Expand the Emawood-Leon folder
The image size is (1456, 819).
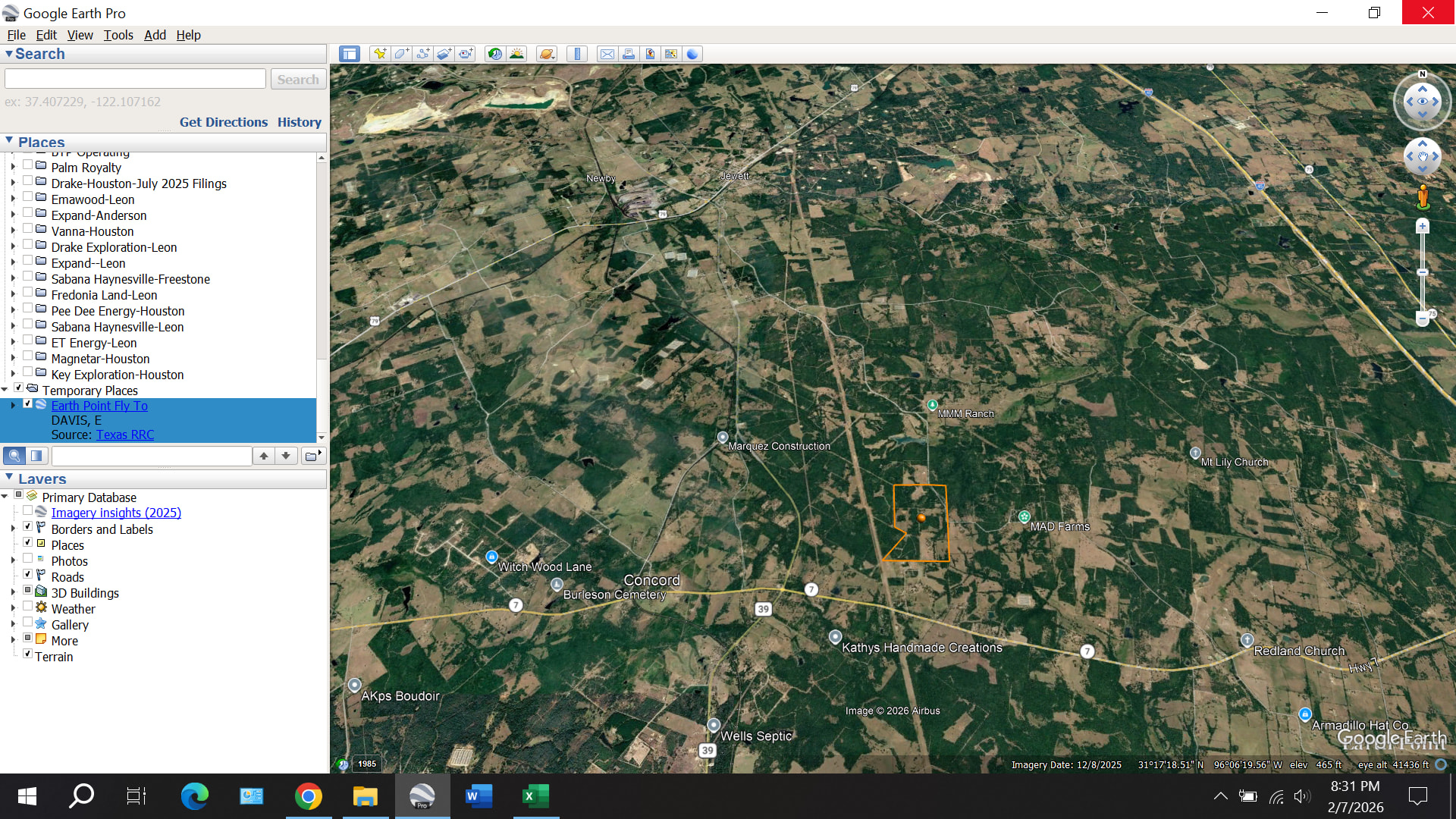click(x=13, y=199)
